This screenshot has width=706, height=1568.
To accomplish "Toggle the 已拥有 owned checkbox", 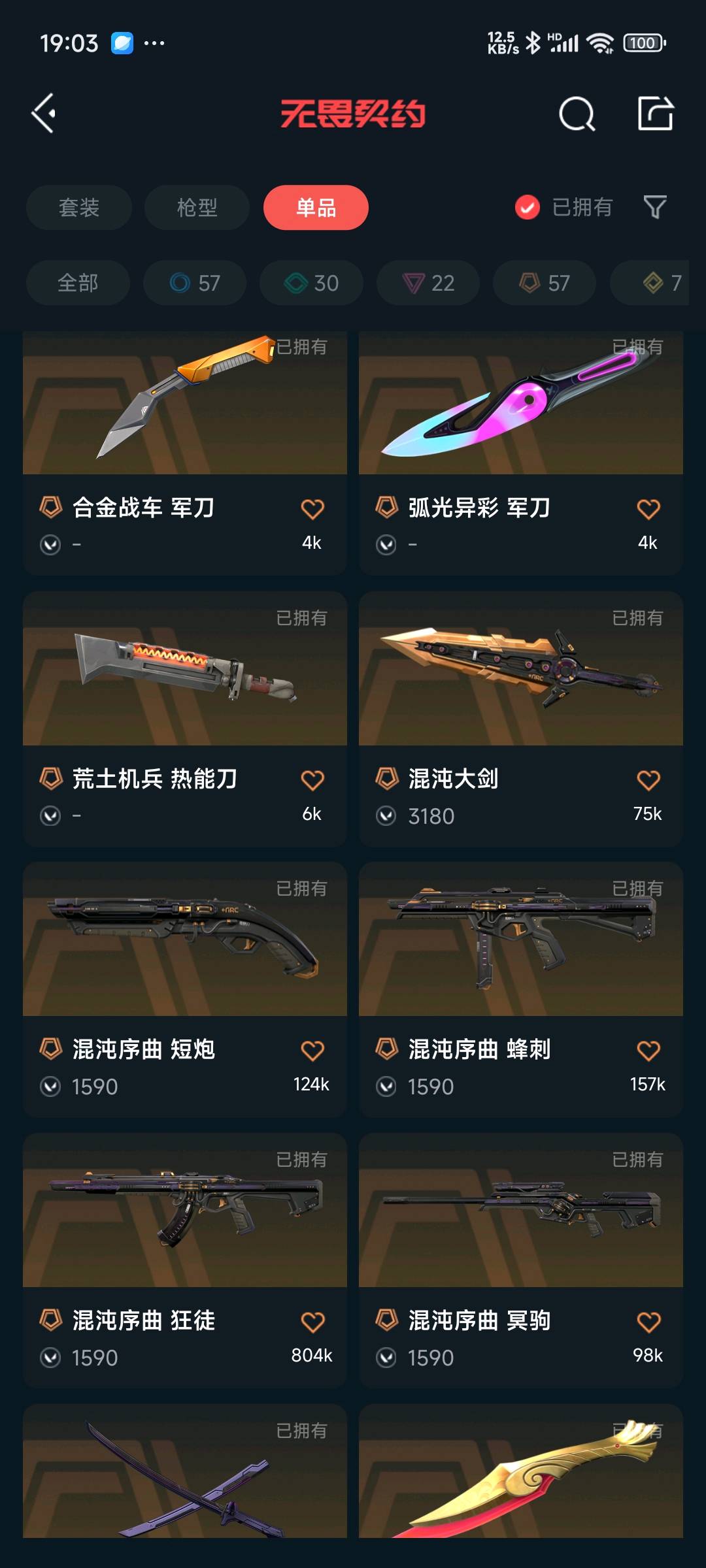I will pos(528,208).
